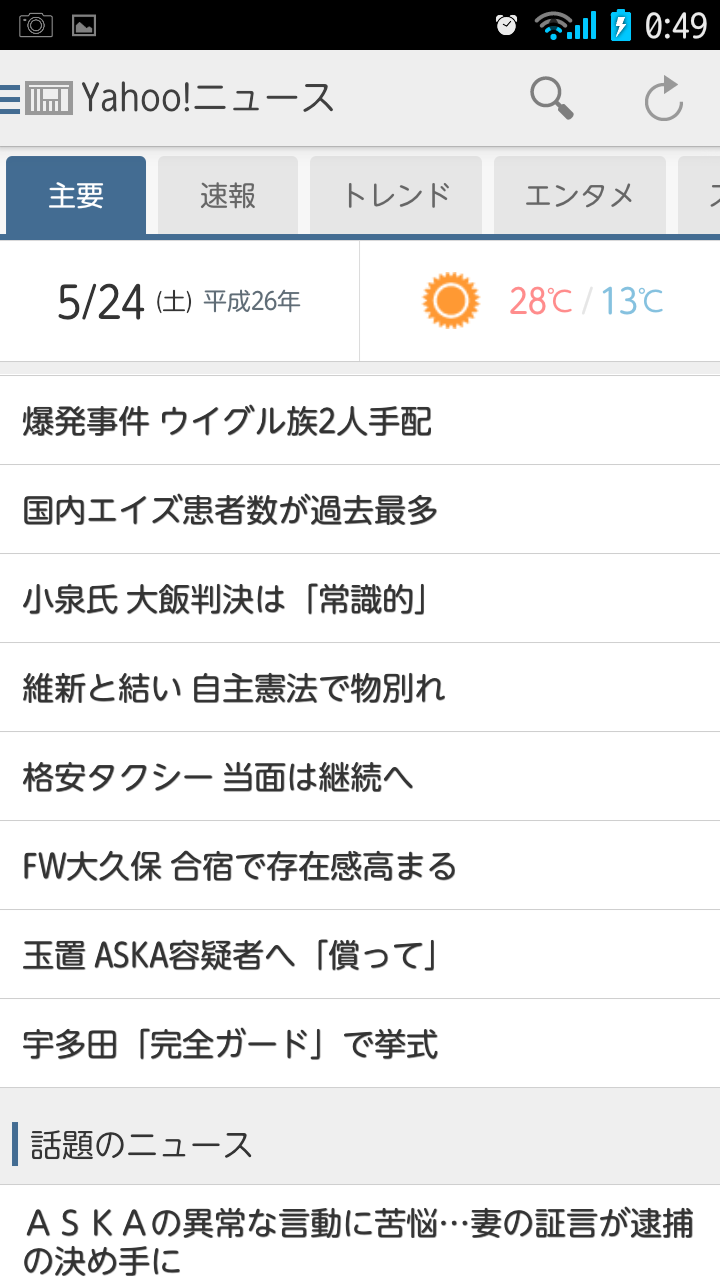Open ＡＳＫＡの異常な言動に苦悩 topic article

pos(359,1241)
